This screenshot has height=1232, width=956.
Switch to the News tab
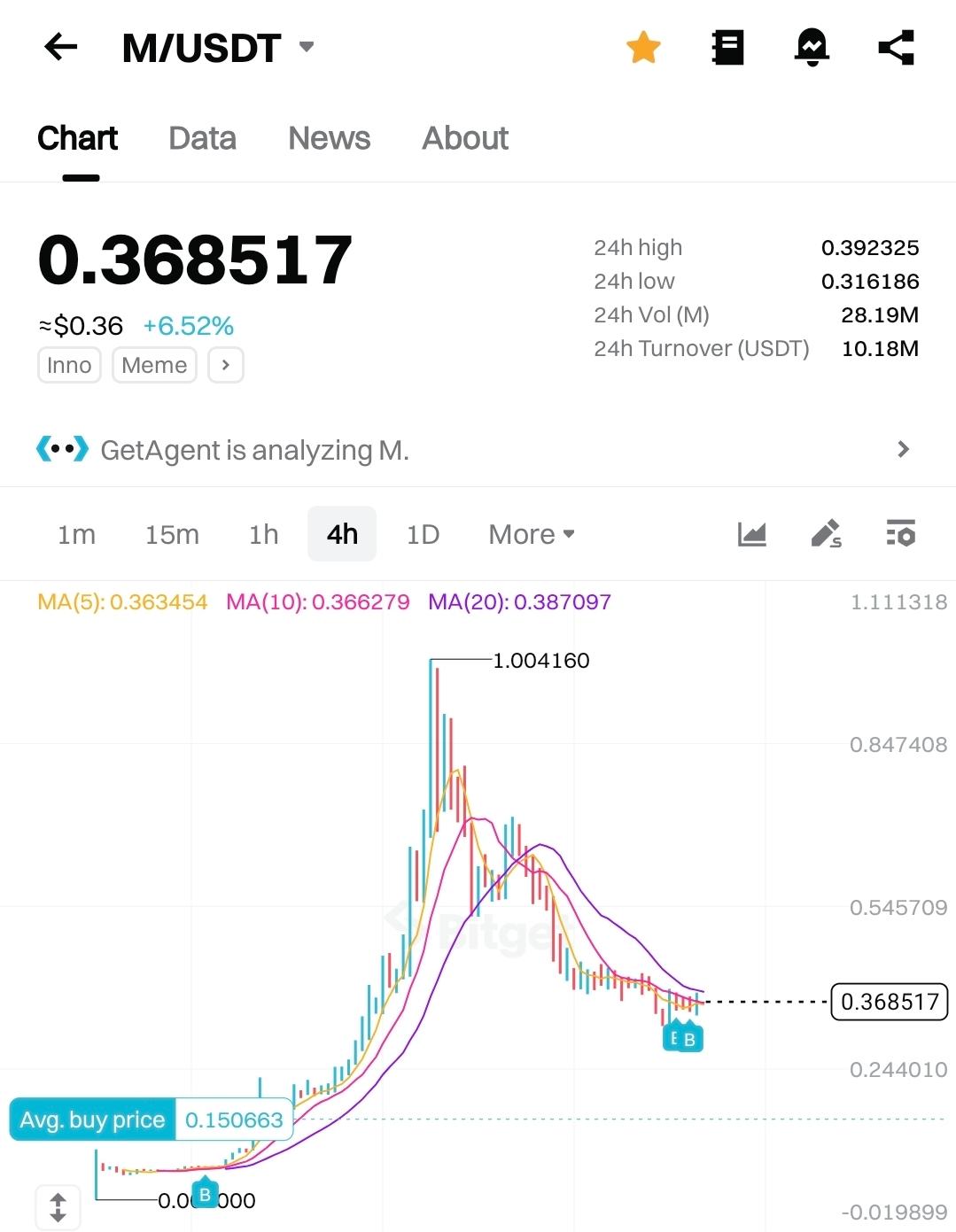pyautogui.click(x=329, y=138)
